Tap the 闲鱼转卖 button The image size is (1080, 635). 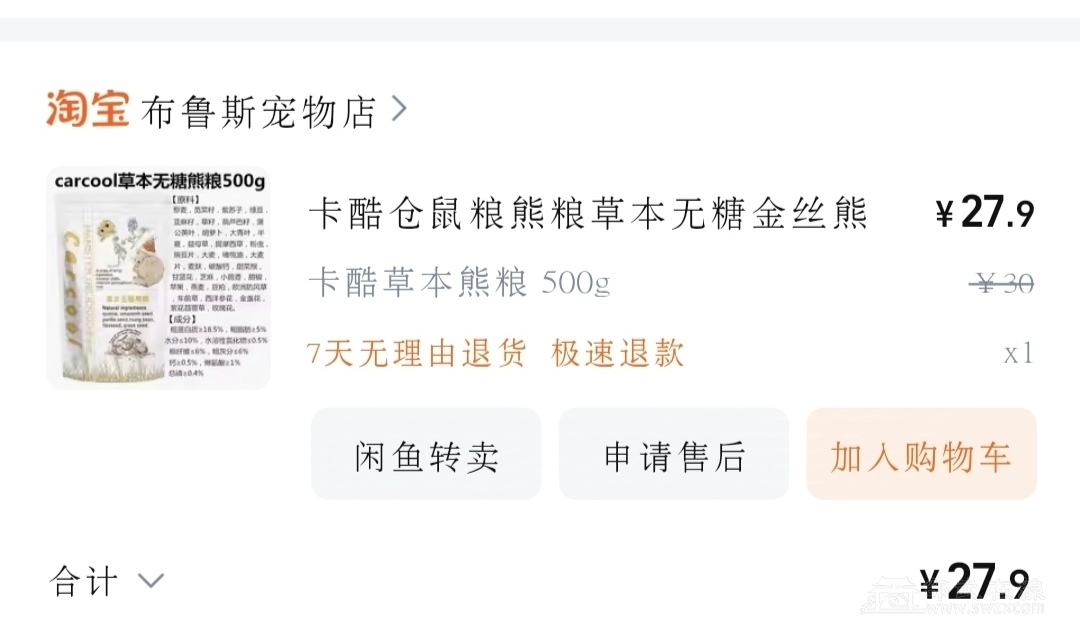tap(426, 455)
